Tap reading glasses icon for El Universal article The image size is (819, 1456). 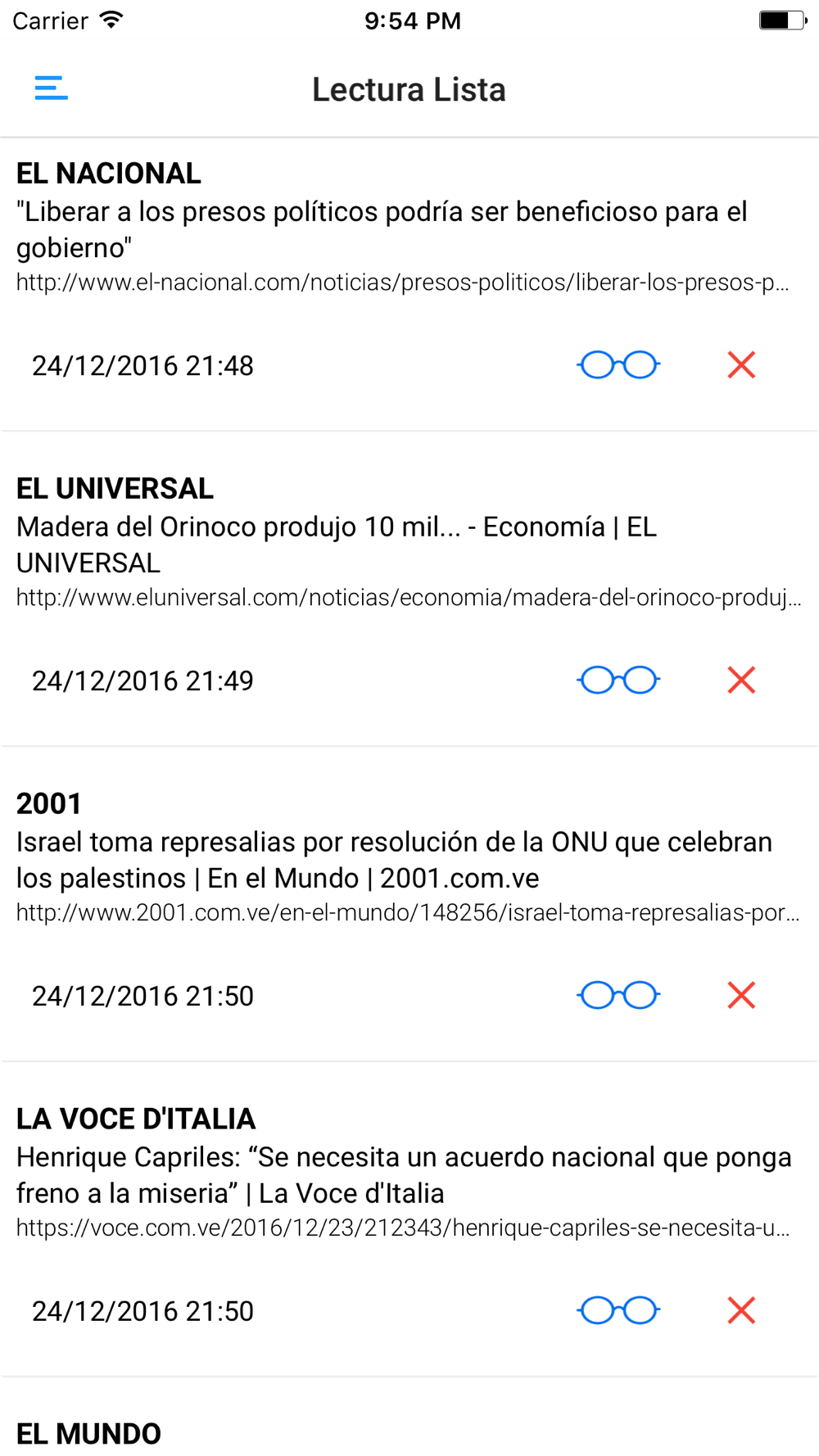(x=618, y=681)
